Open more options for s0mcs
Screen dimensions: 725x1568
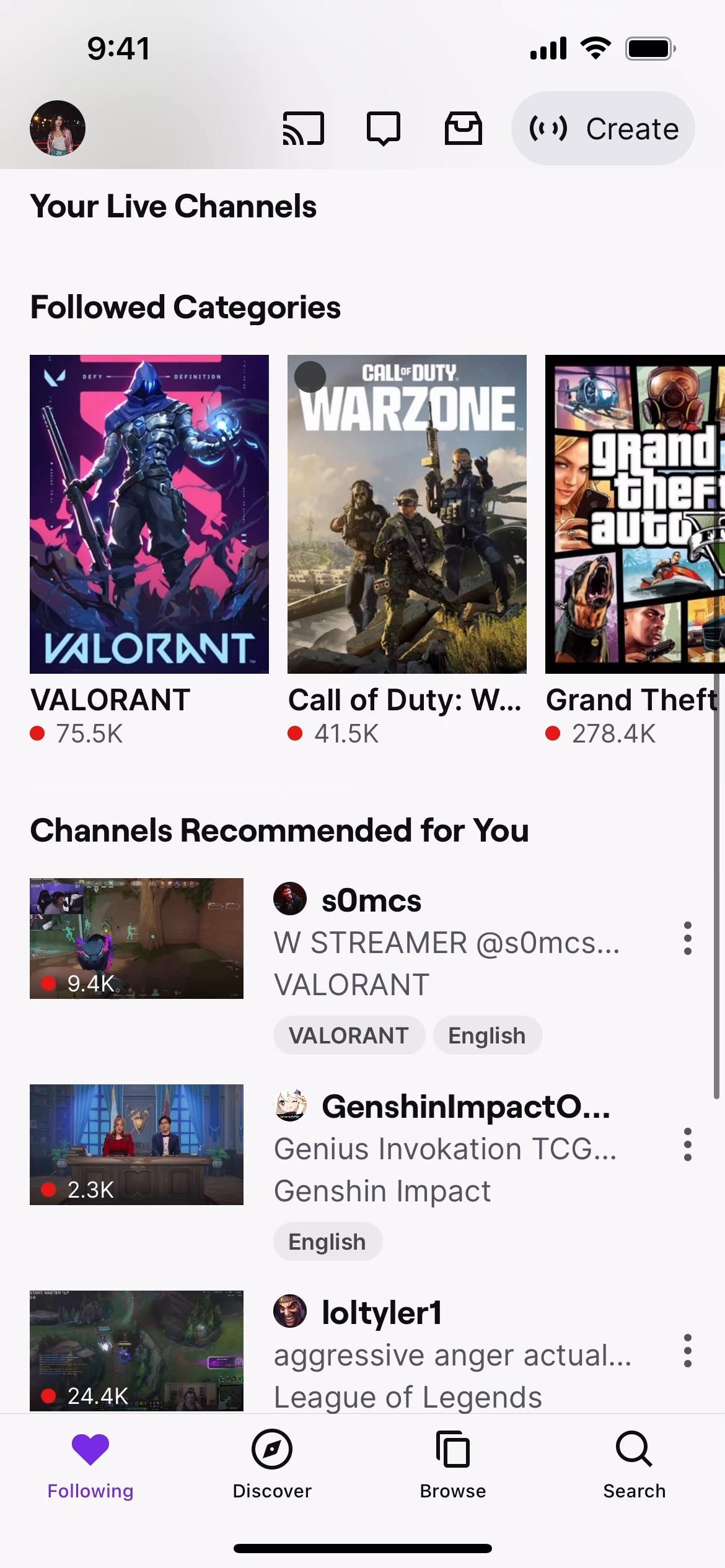click(x=687, y=938)
